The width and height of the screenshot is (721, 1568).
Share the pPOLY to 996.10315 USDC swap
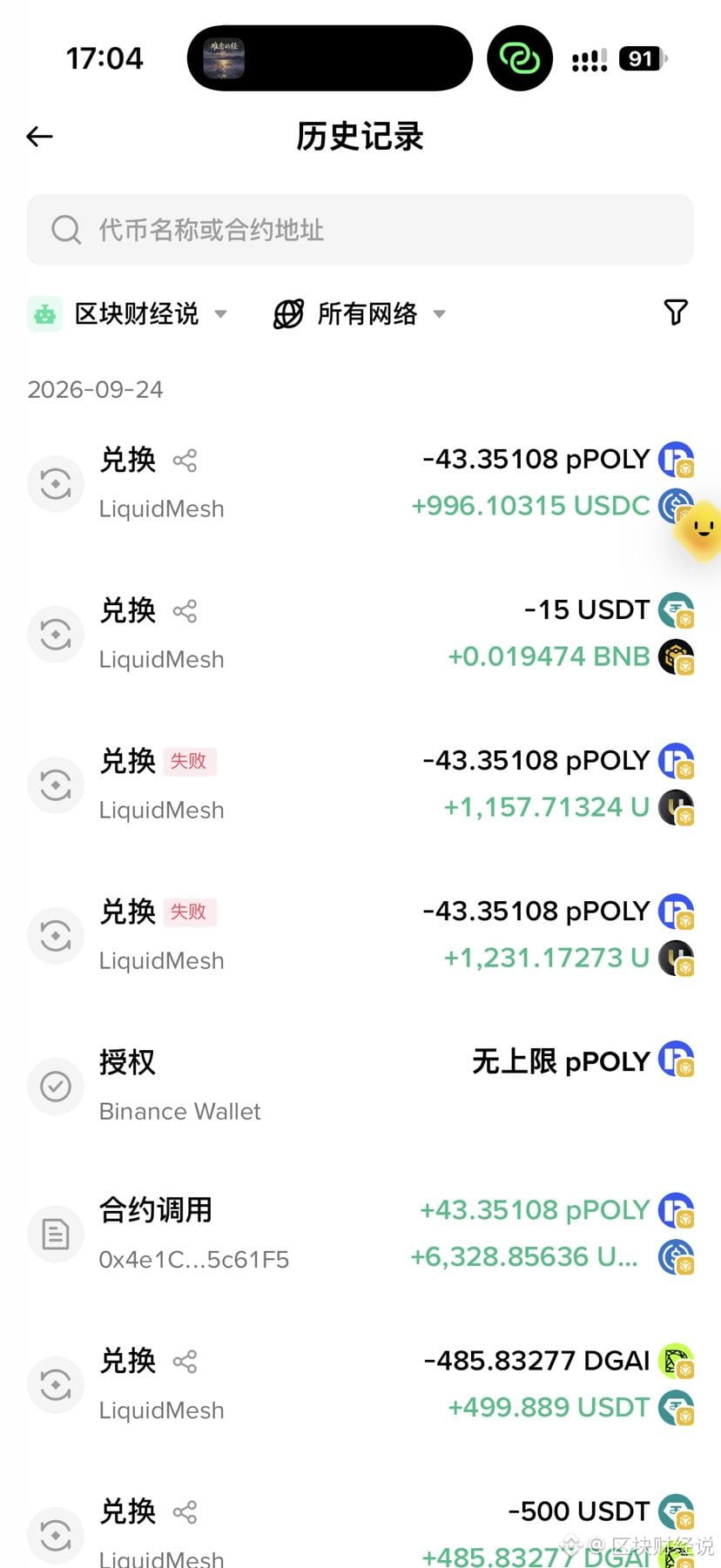coord(185,461)
